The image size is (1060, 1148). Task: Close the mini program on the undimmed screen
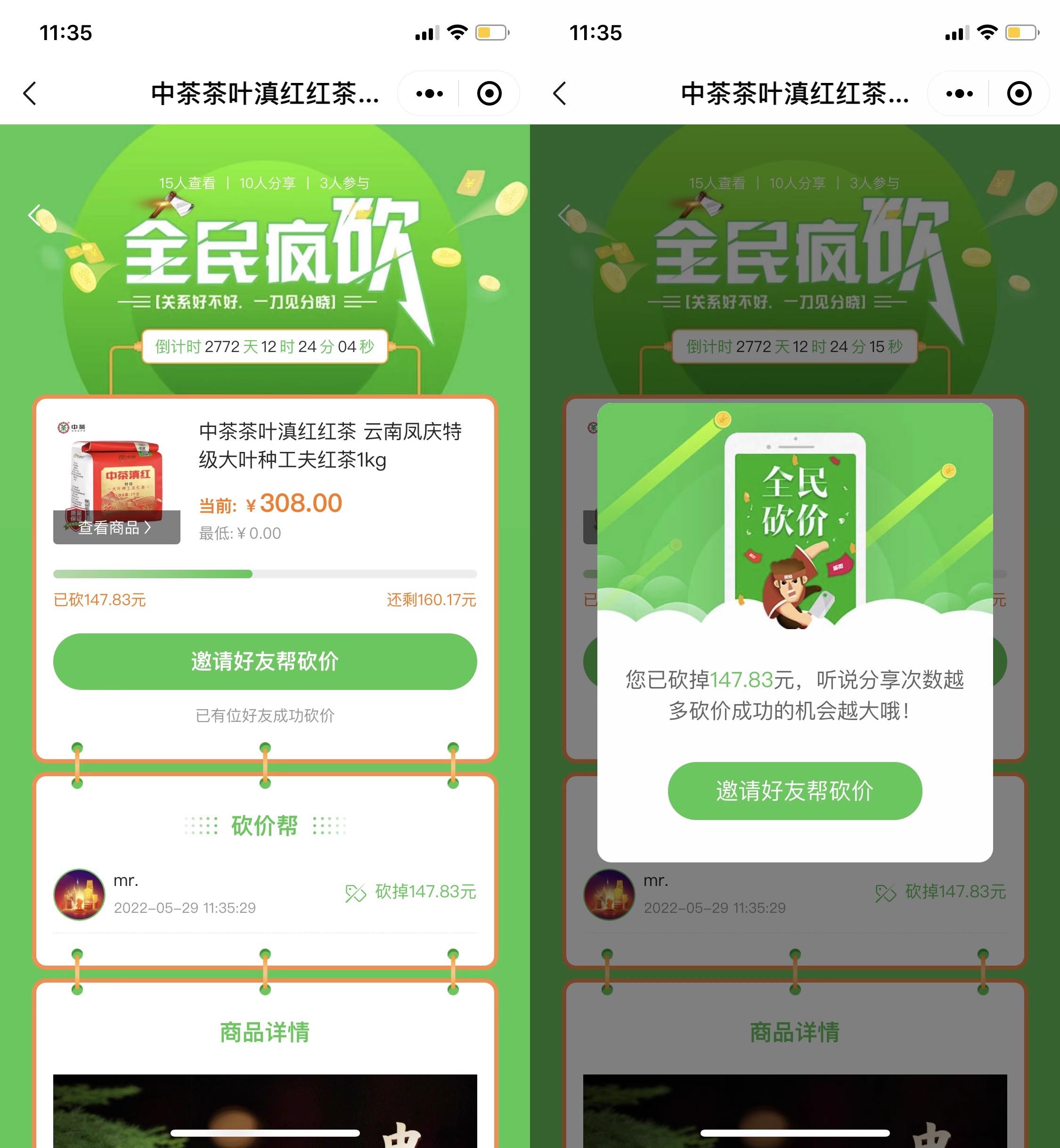tap(489, 93)
